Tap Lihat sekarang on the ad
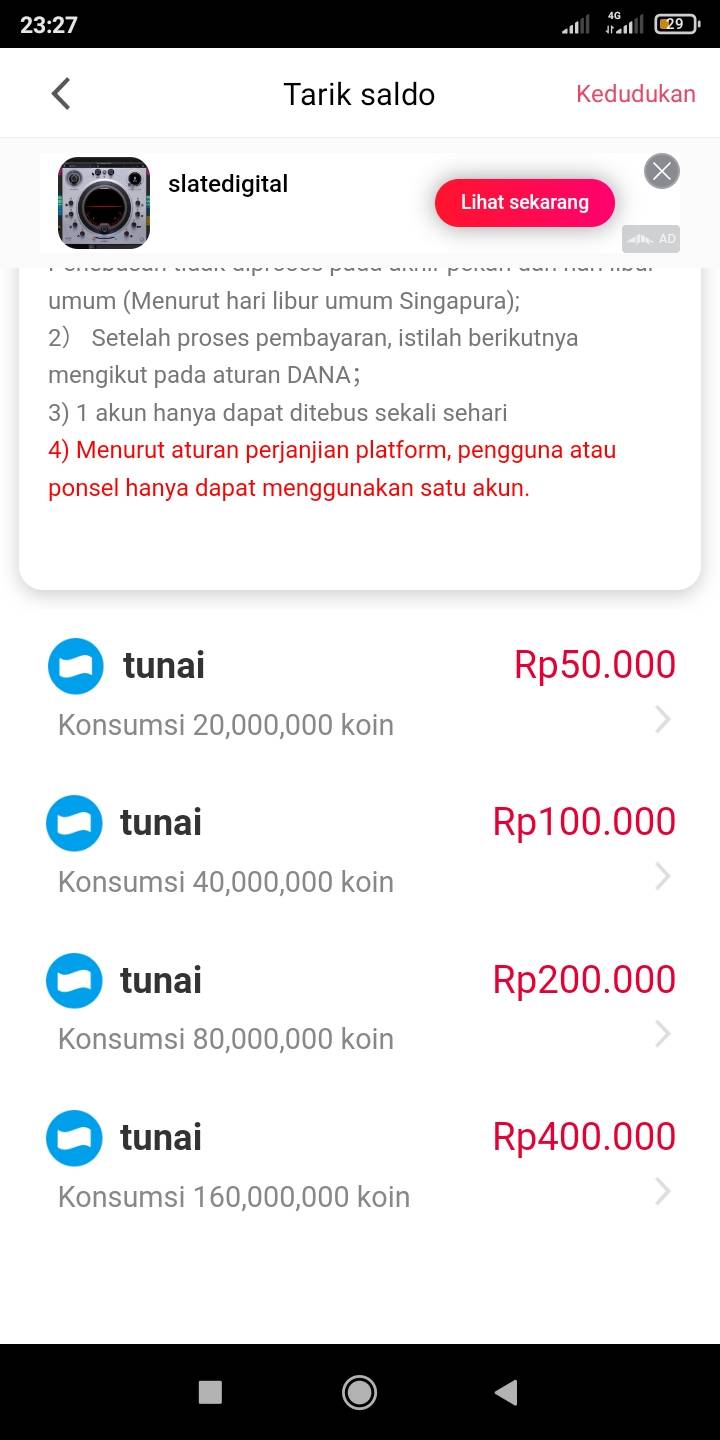The image size is (720, 1440). tap(525, 203)
